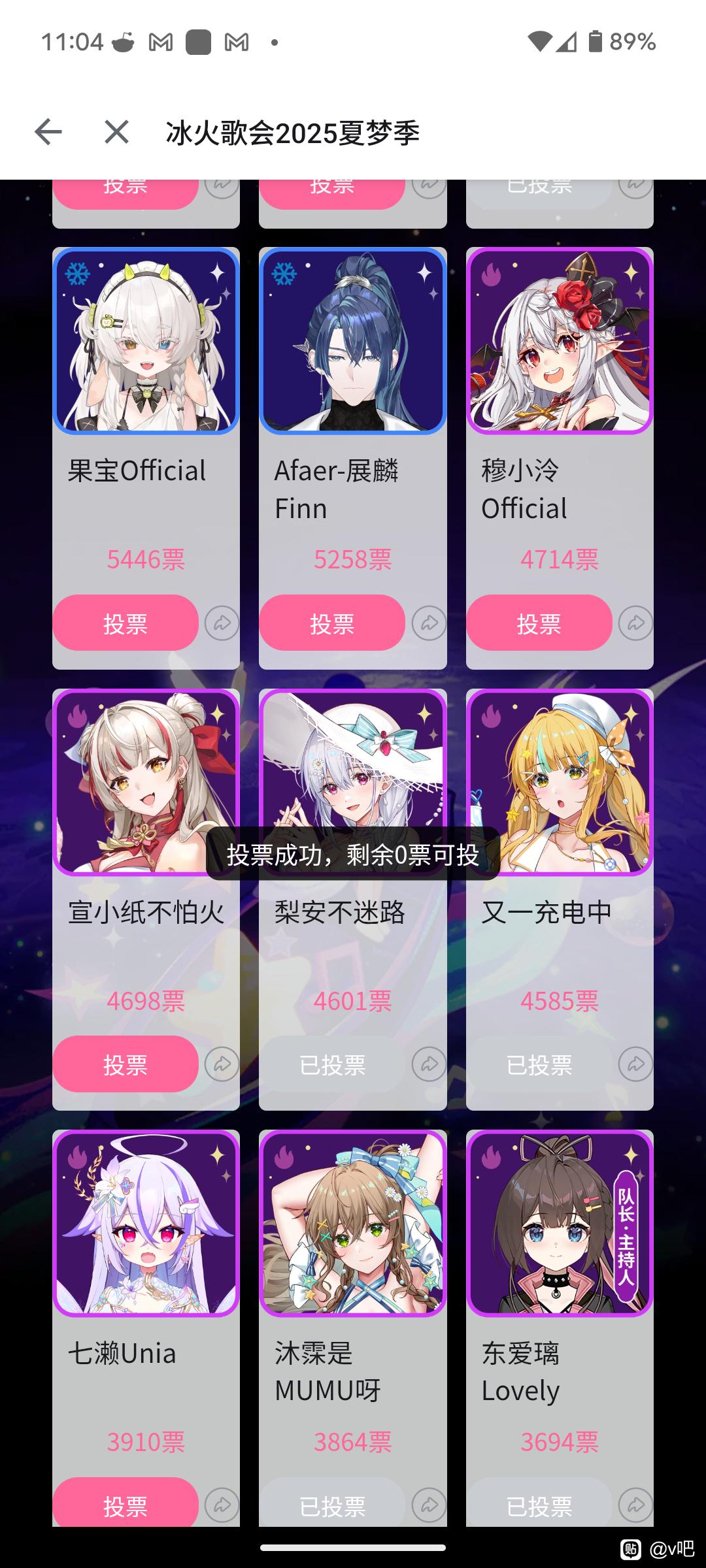Share Afaer-展麟Finn's card
This screenshot has height=1568, width=706.
[x=429, y=623]
